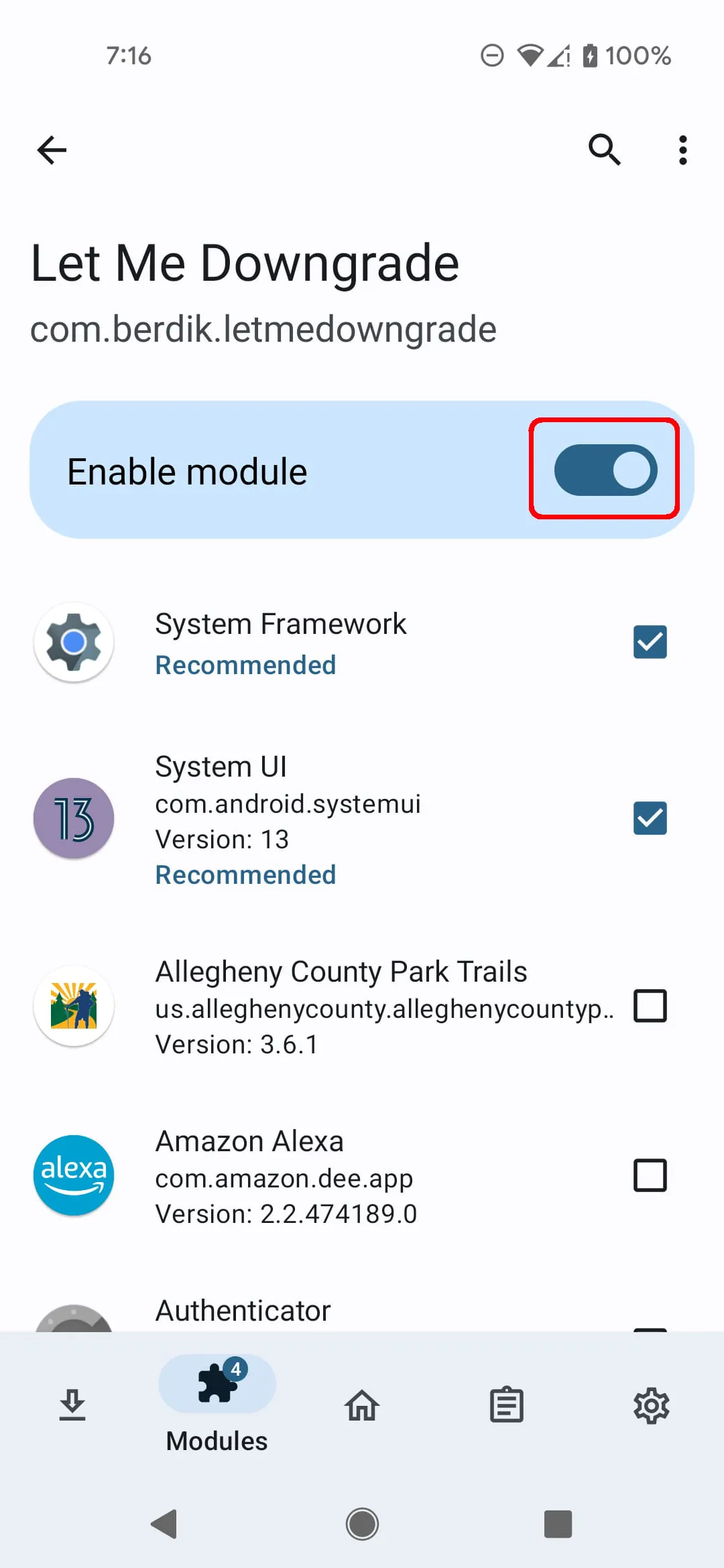724x1568 pixels.
Task: Open the search icon in app bar
Action: pos(604,149)
